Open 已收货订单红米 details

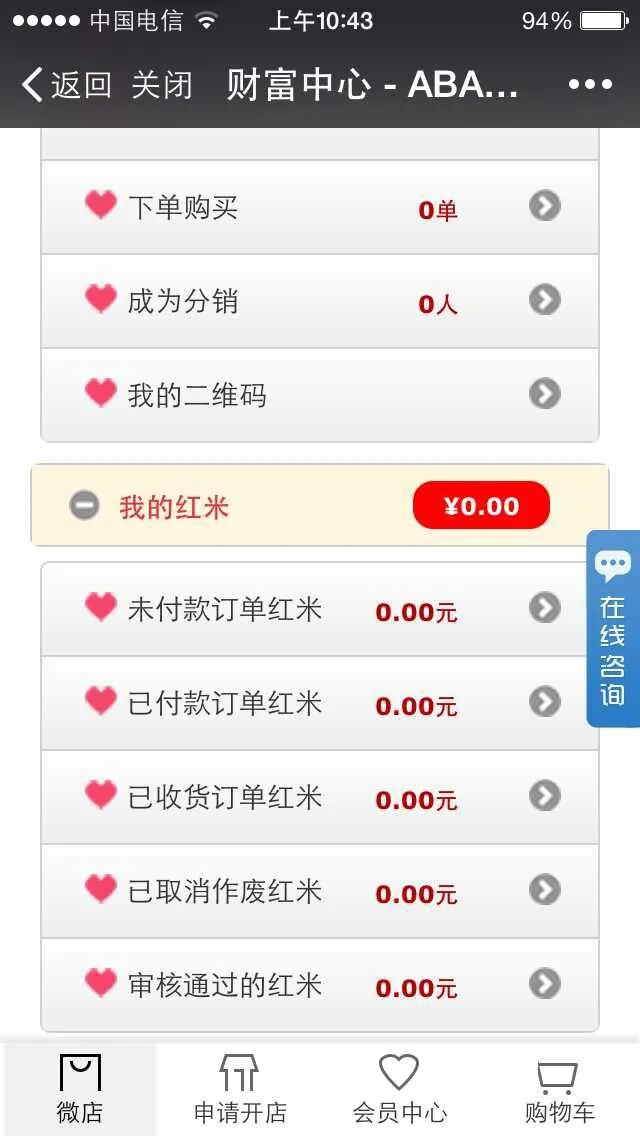click(320, 798)
